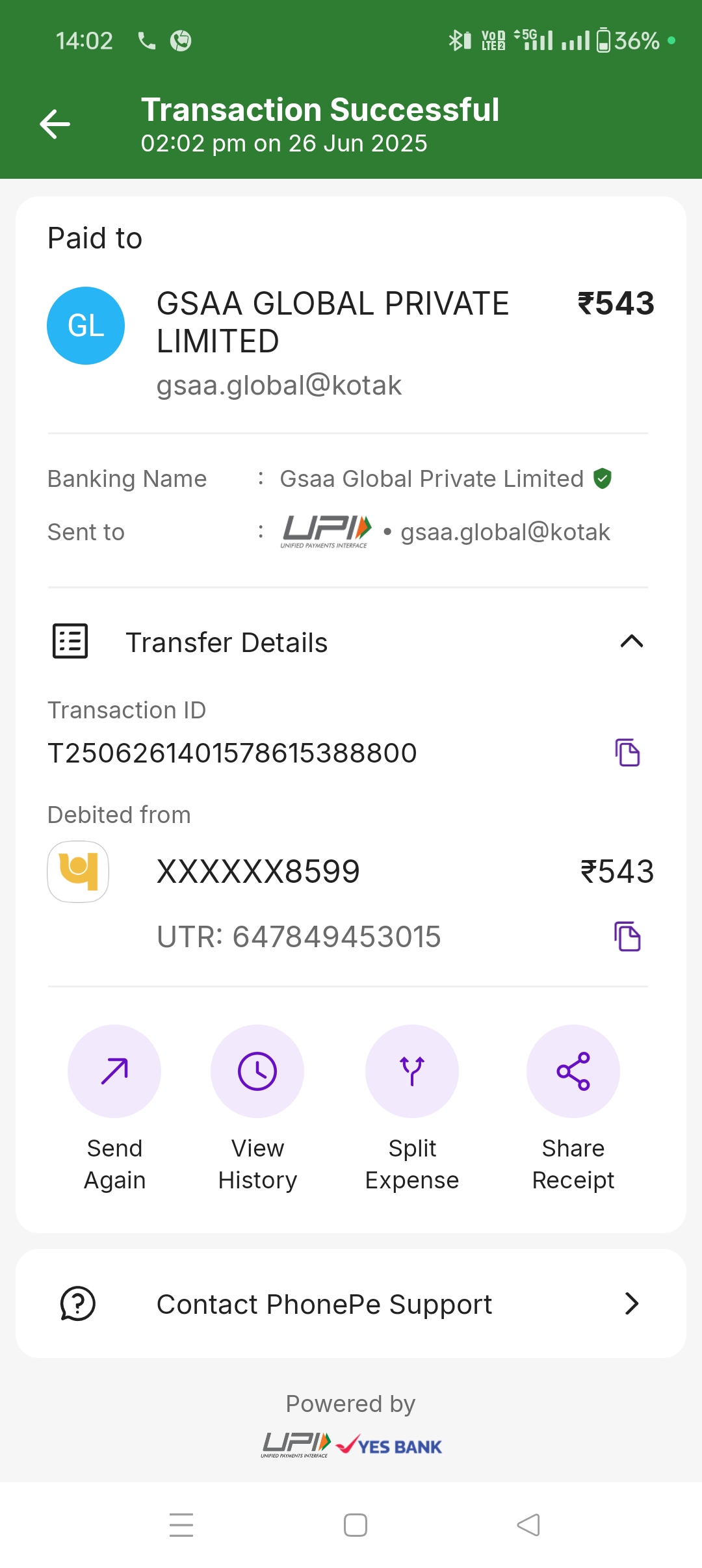This screenshot has height=1568, width=702.
Task: Copy the UTR number
Action: pos(627,936)
